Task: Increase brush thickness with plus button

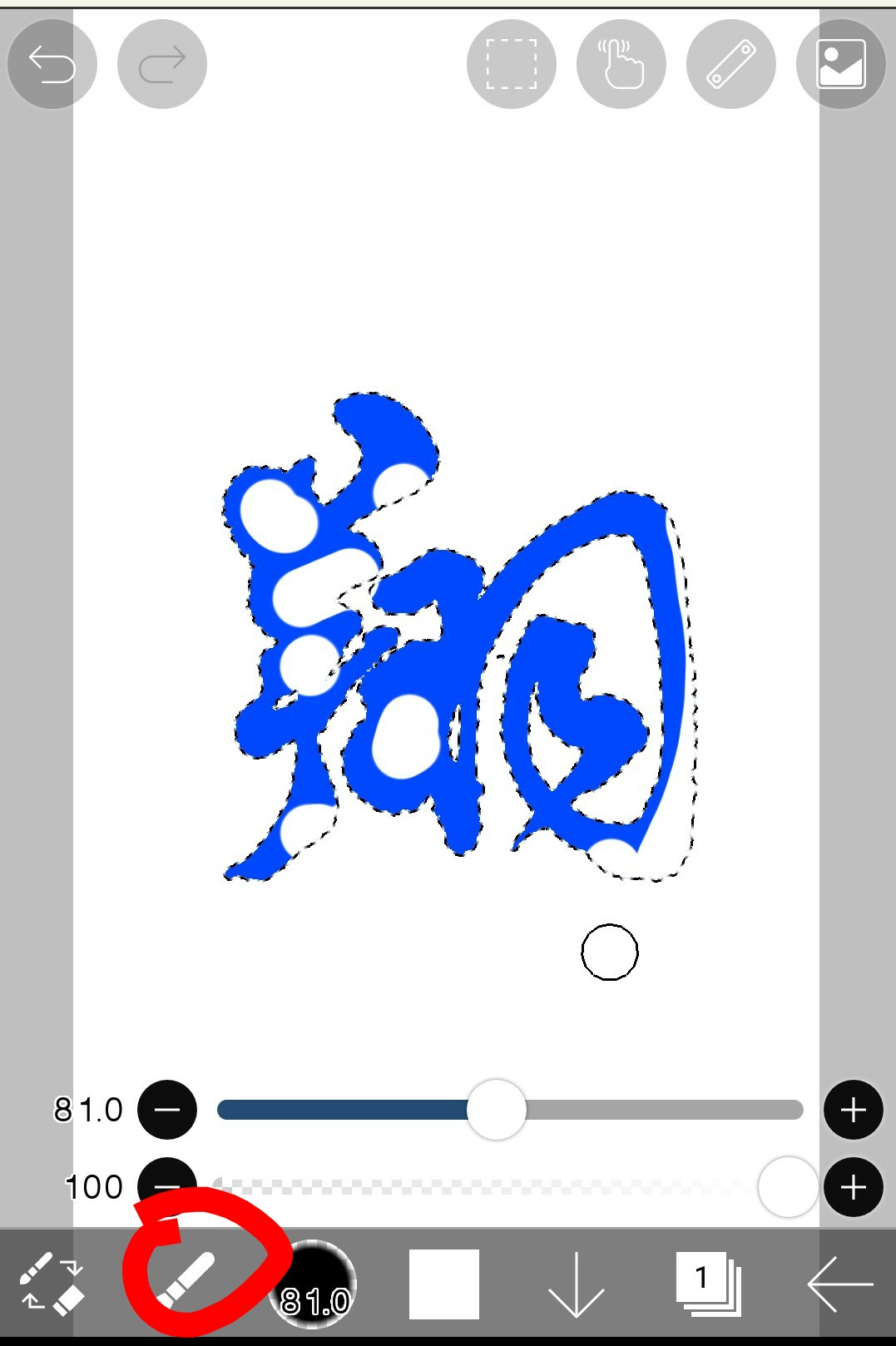Action: [853, 1110]
